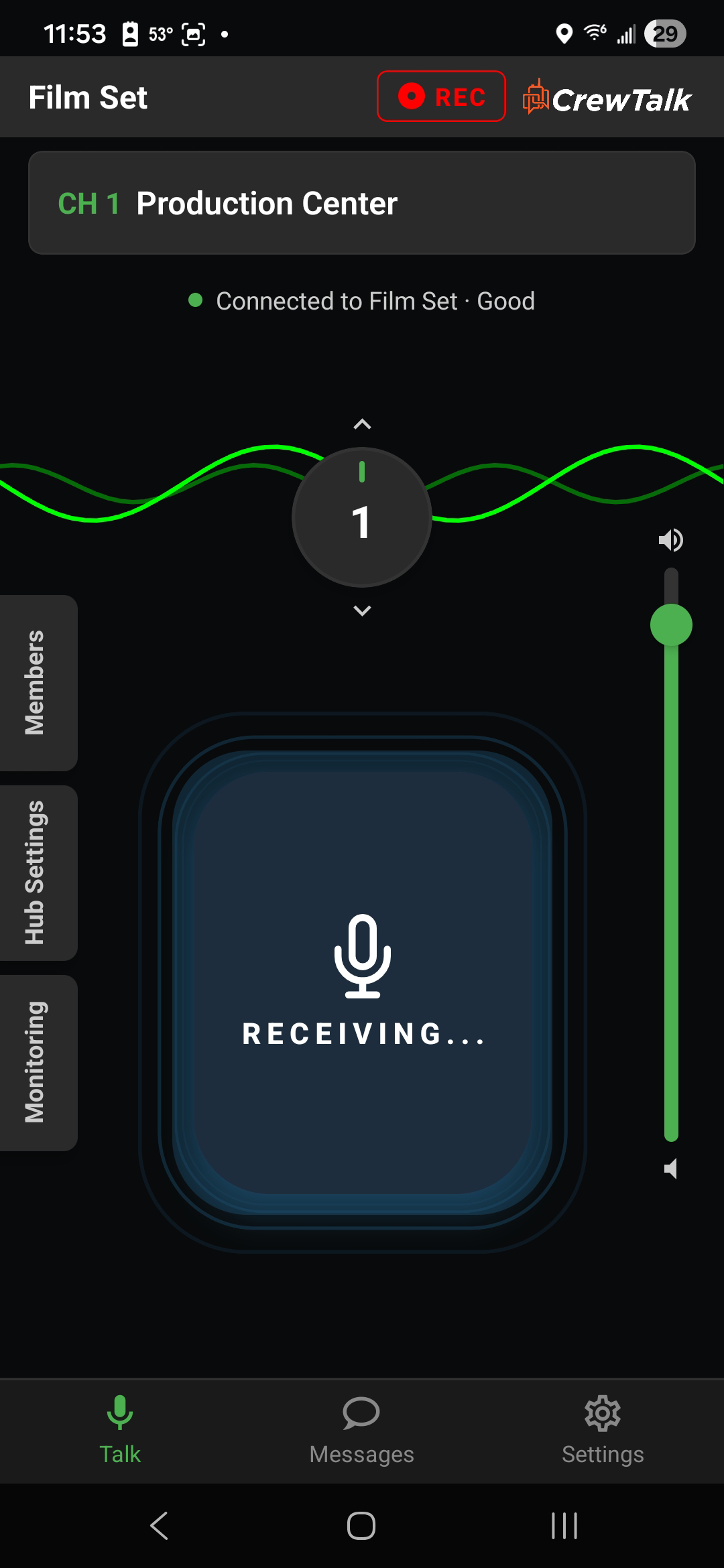This screenshot has height=1568, width=724.
Task: Adjust the green volume slider handle
Action: click(671, 624)
